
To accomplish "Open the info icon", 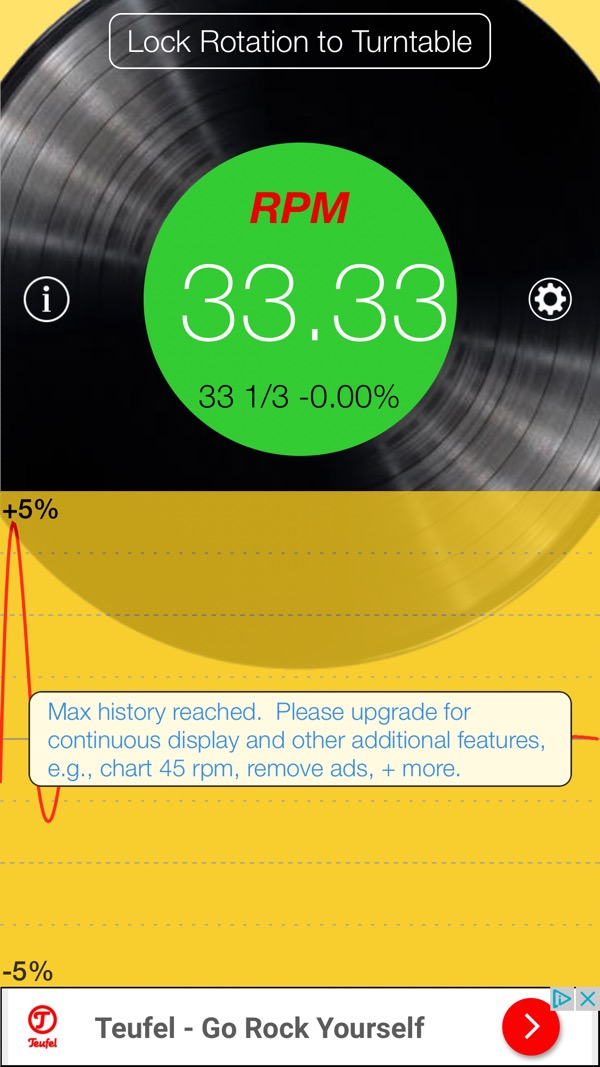I will click(x=47, y=299).
